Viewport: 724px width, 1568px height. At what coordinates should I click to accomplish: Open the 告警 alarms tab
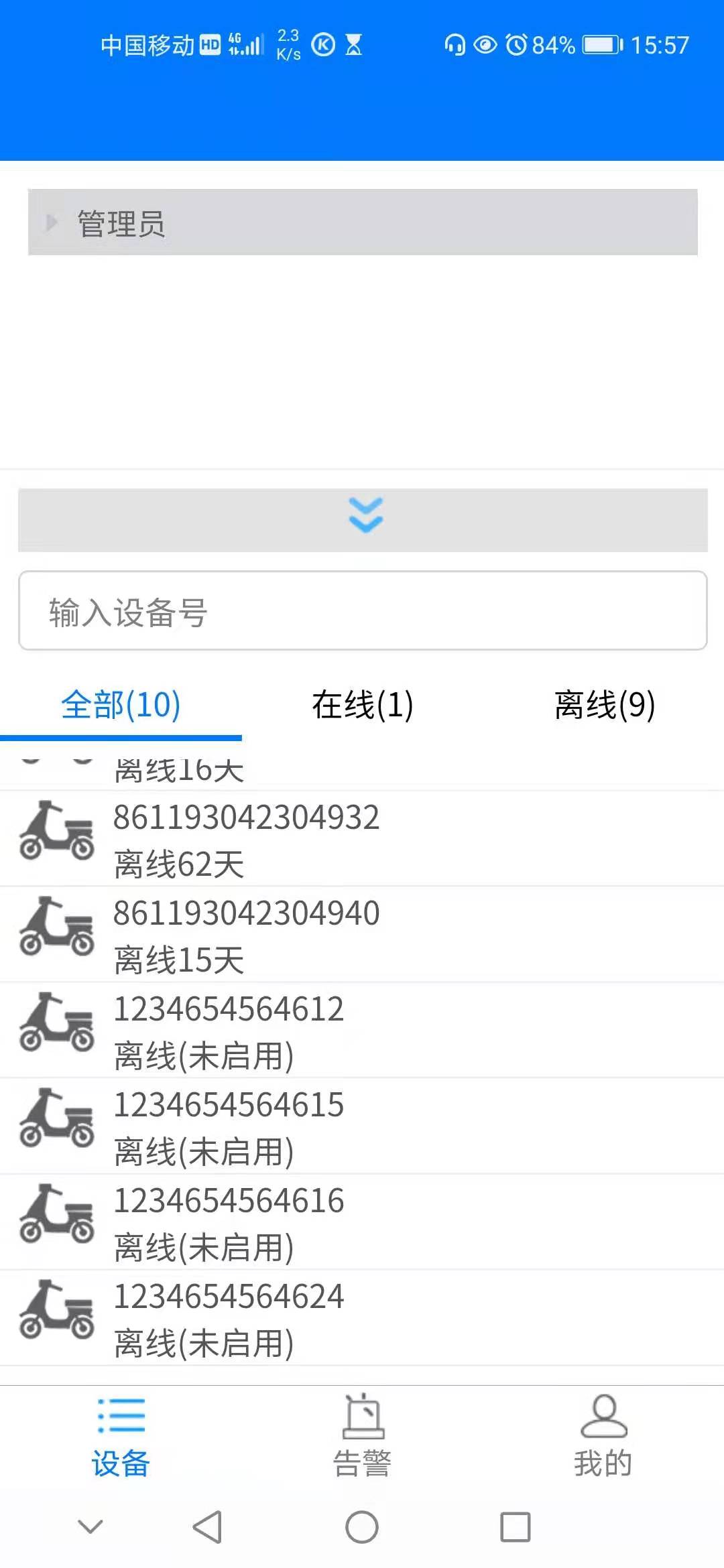(x=362, y=1436)
